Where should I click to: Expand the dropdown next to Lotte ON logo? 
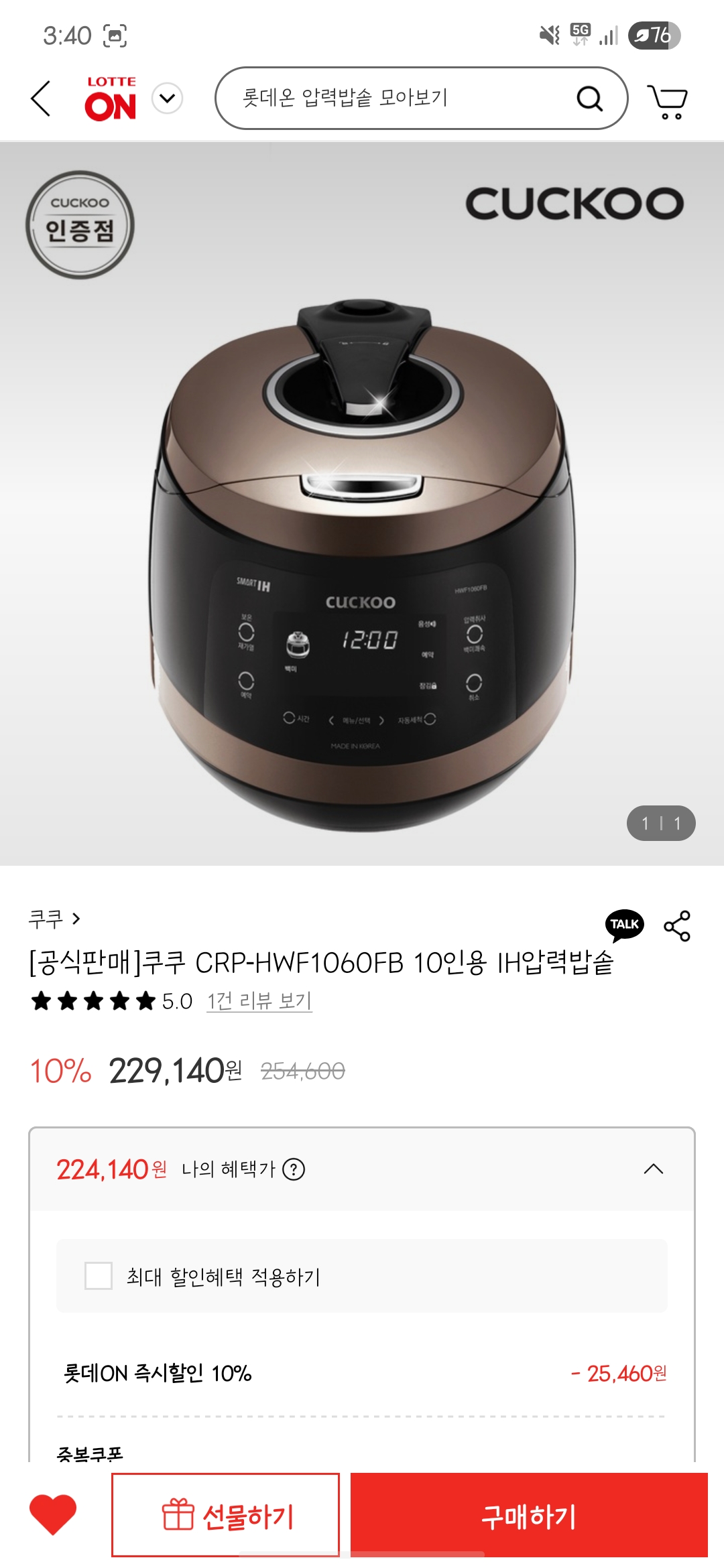click(x=167, y=99)
